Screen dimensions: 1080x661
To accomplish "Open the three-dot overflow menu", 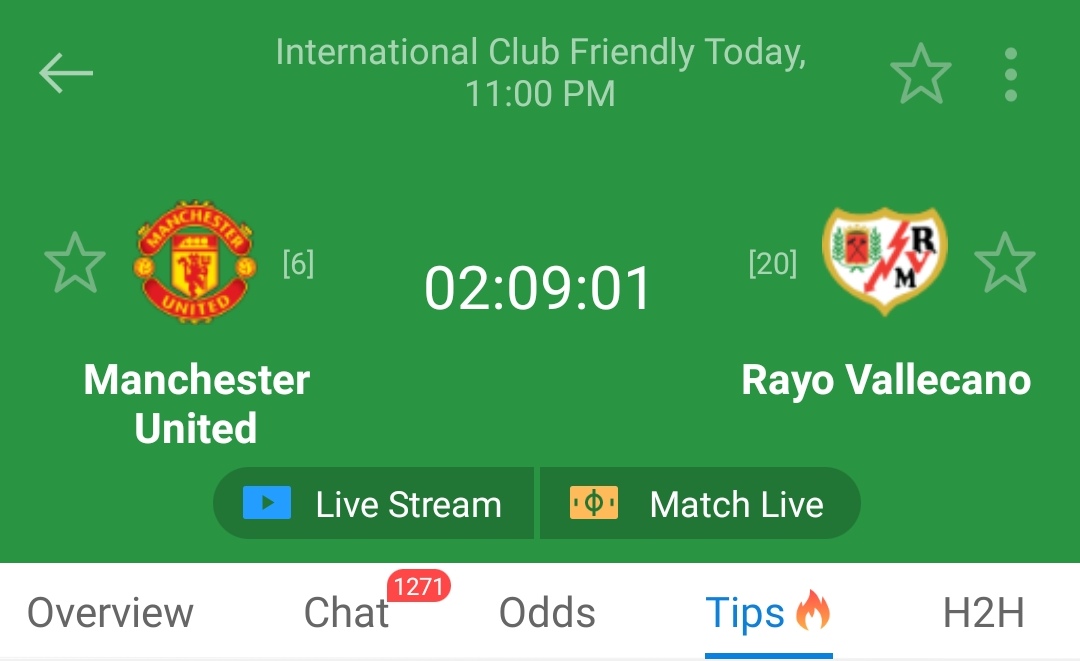I will point(1011,74).
